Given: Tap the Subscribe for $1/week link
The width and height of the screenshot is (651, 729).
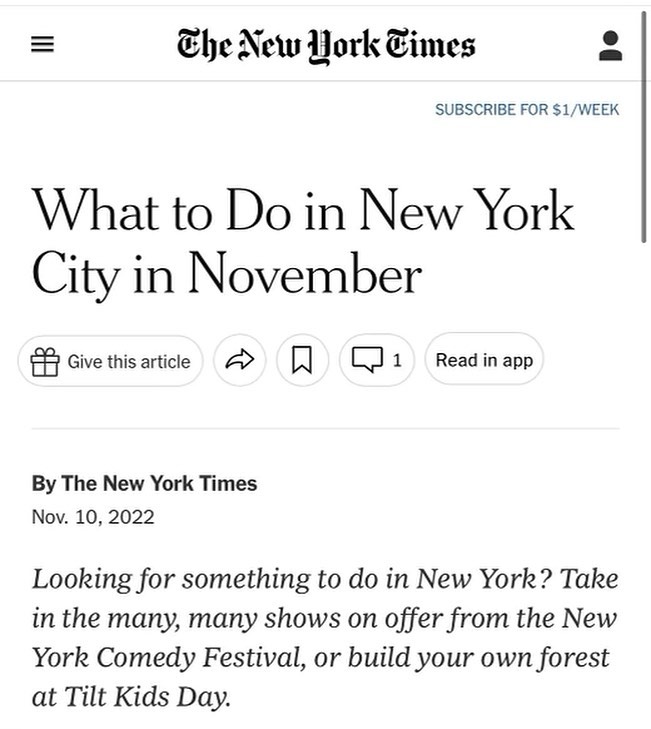Looking at the screenshot, I should [x=526, y=109].
